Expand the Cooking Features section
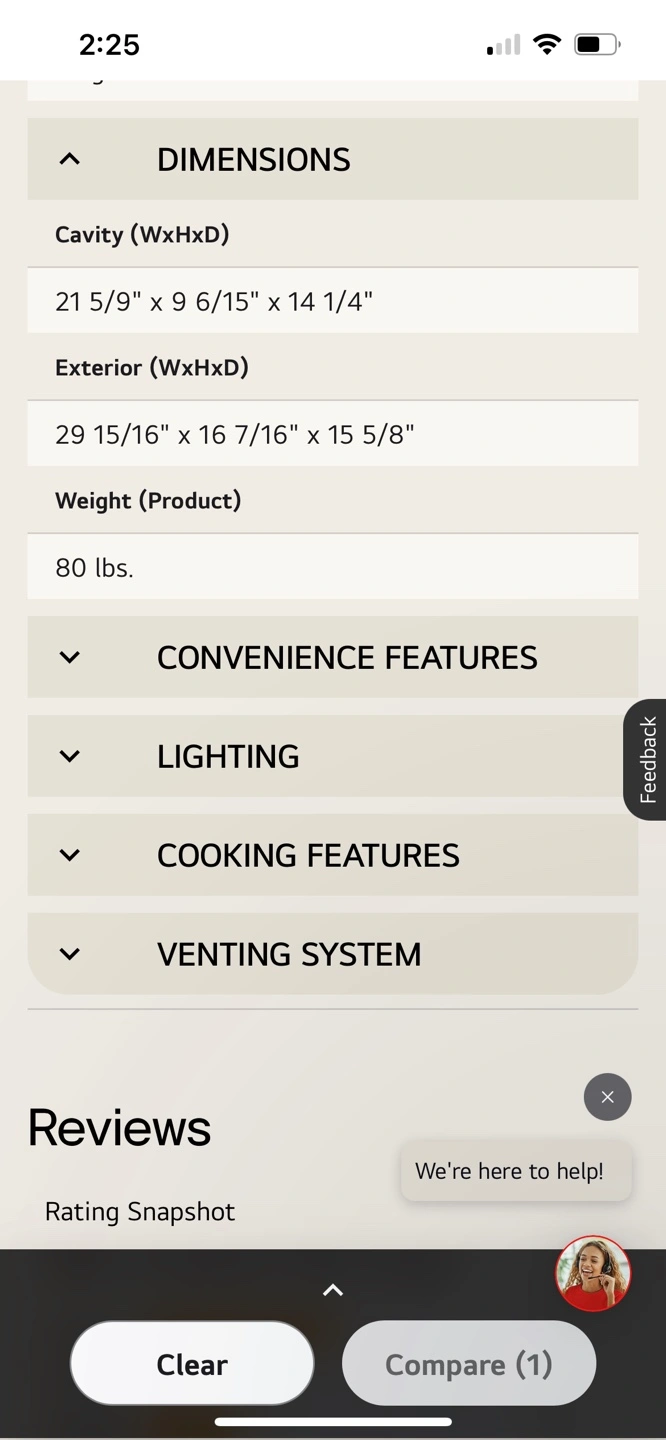666x1440 pixels. [x=332, y=855]
